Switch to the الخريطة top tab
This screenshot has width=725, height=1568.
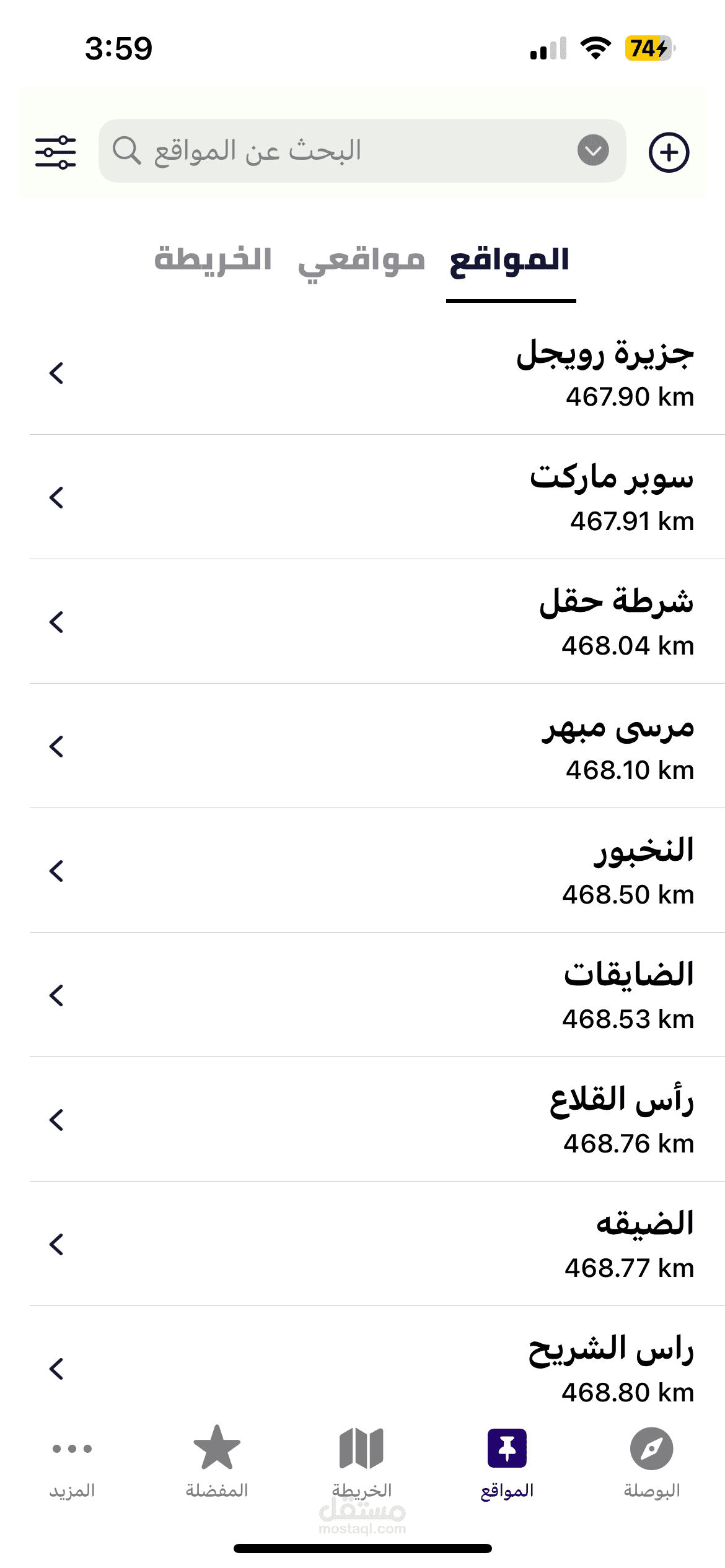point(213,260)
